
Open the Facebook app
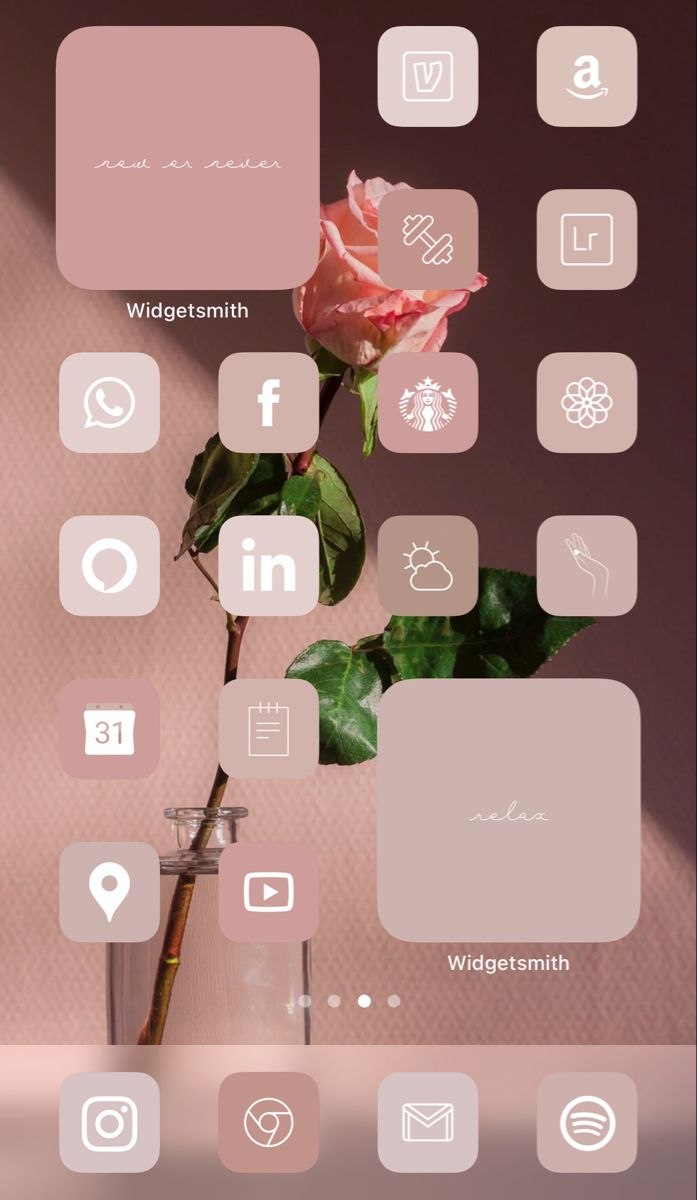(x=268, y=402)
